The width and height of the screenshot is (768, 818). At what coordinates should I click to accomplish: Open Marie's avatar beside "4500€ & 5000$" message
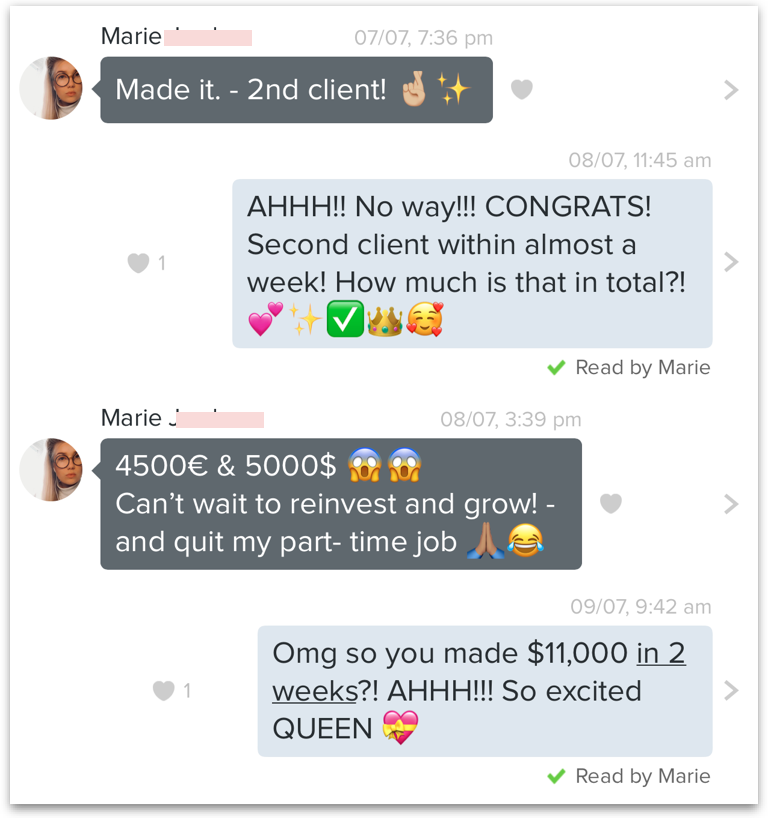(x=51, y=470)
